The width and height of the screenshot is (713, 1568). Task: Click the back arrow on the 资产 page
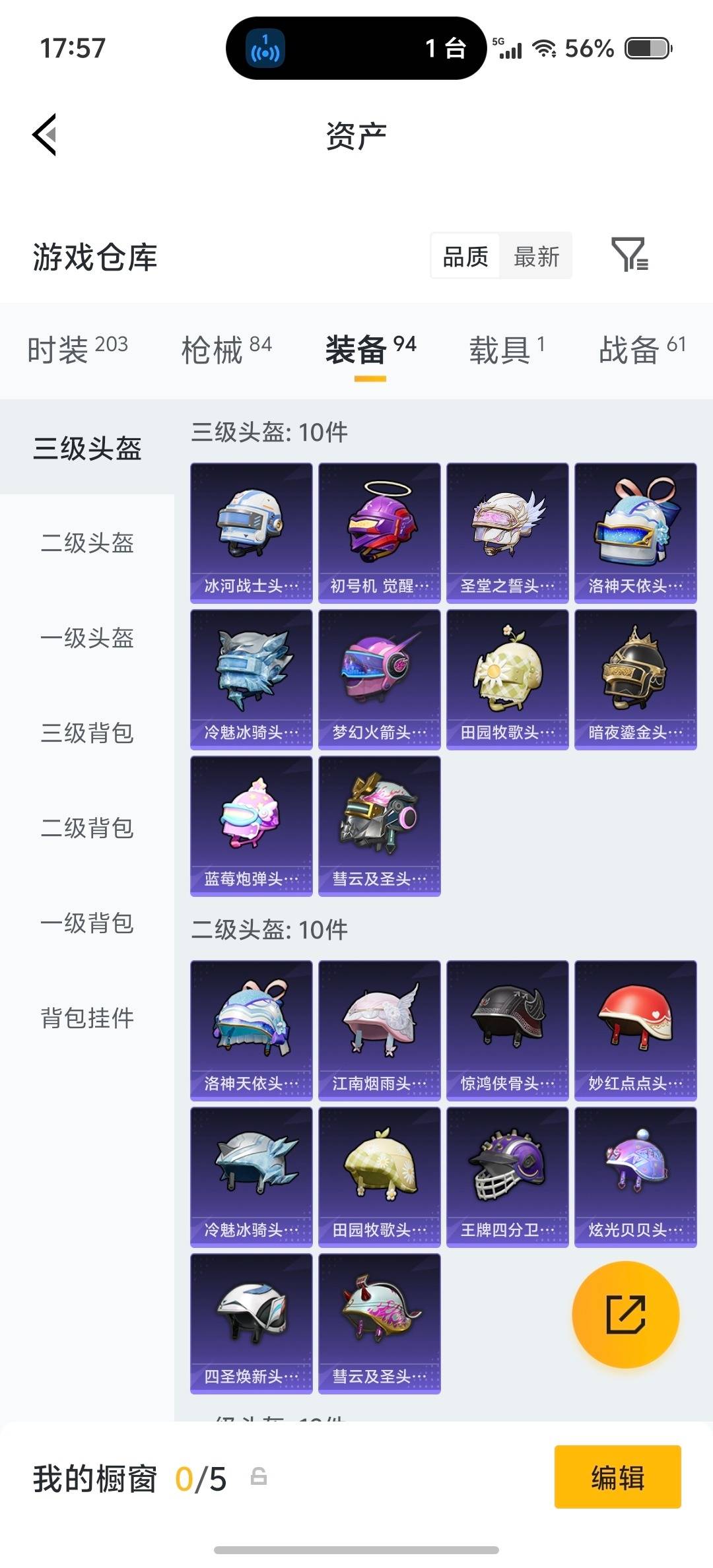(44, 135)
